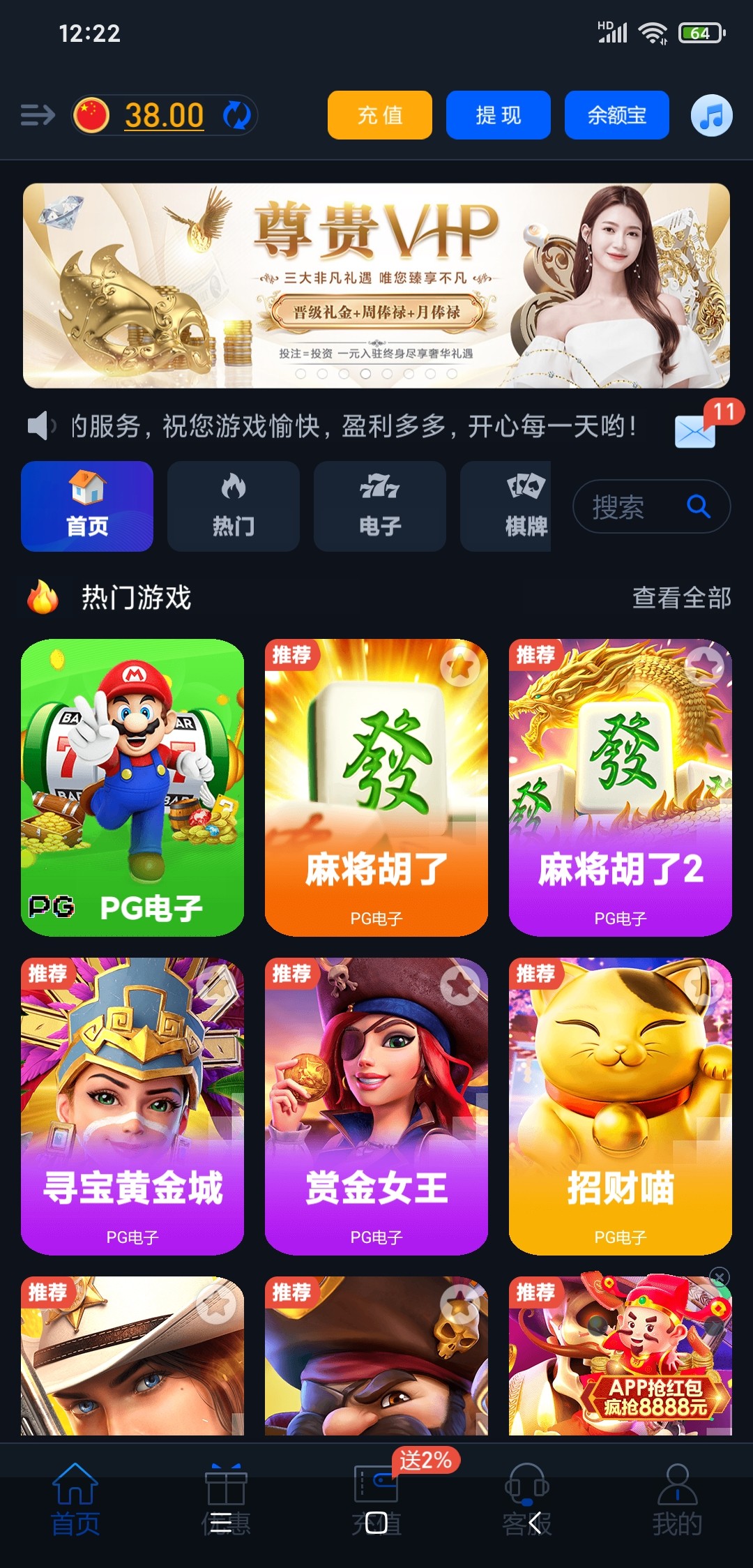753x1568 pixels.
Task: Open the 尊贵VIP promotional banner
Action: point(376,285)
